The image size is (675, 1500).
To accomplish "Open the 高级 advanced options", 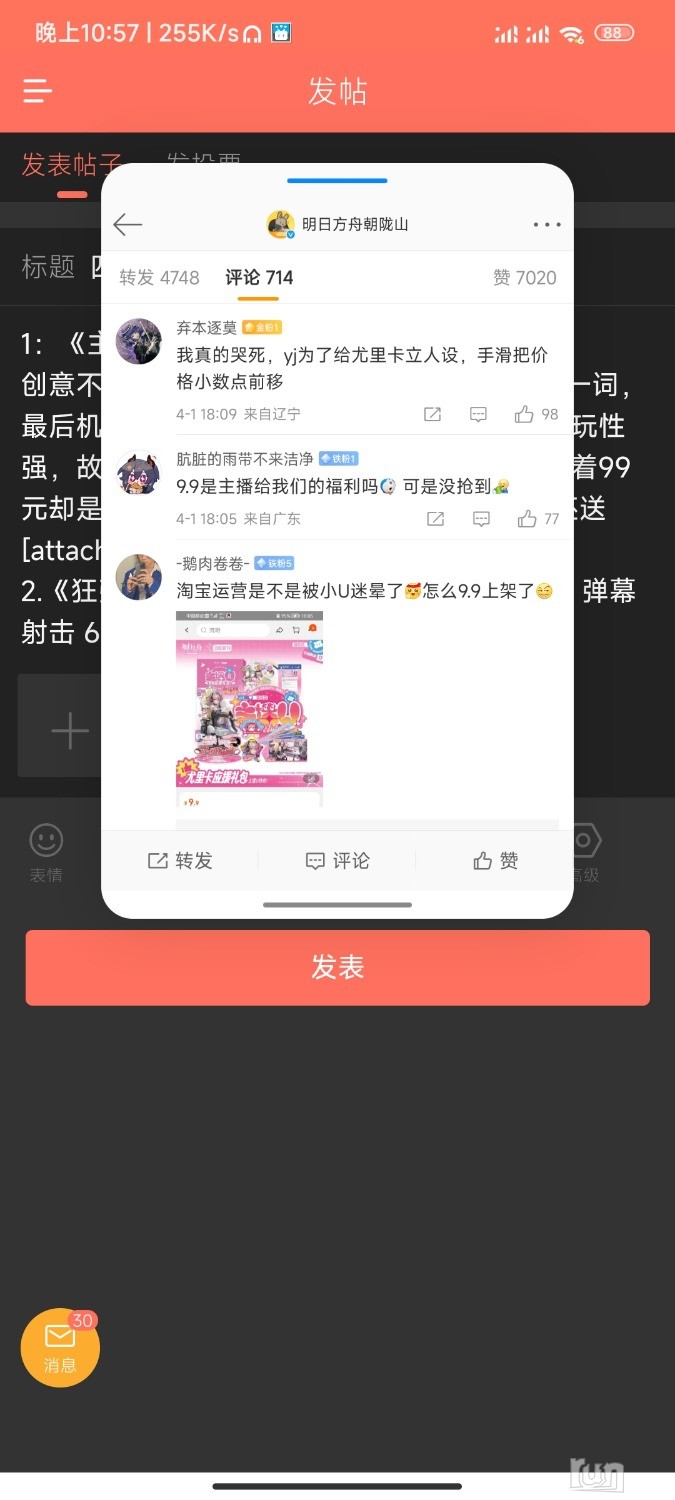I will tap(586, 852).
